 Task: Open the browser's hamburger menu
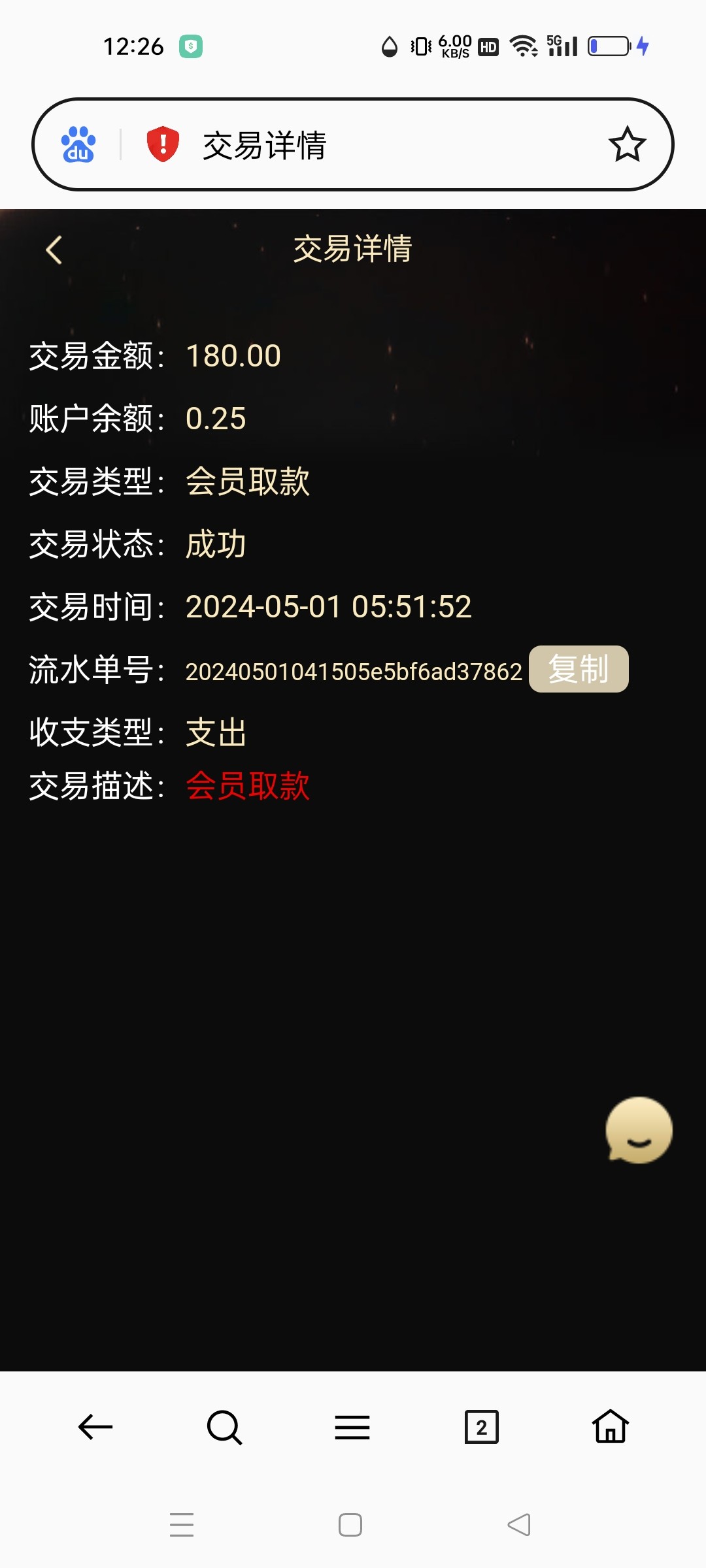click(x=352, y=1427)
